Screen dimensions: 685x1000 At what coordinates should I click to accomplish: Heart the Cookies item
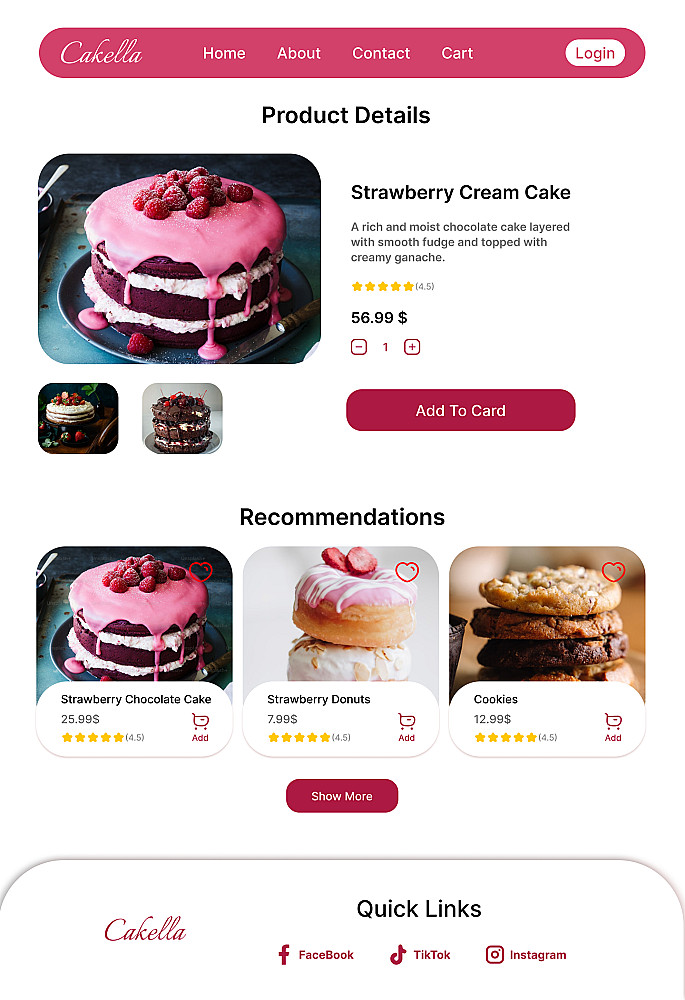pyautogui.click(x=613, y=571)
